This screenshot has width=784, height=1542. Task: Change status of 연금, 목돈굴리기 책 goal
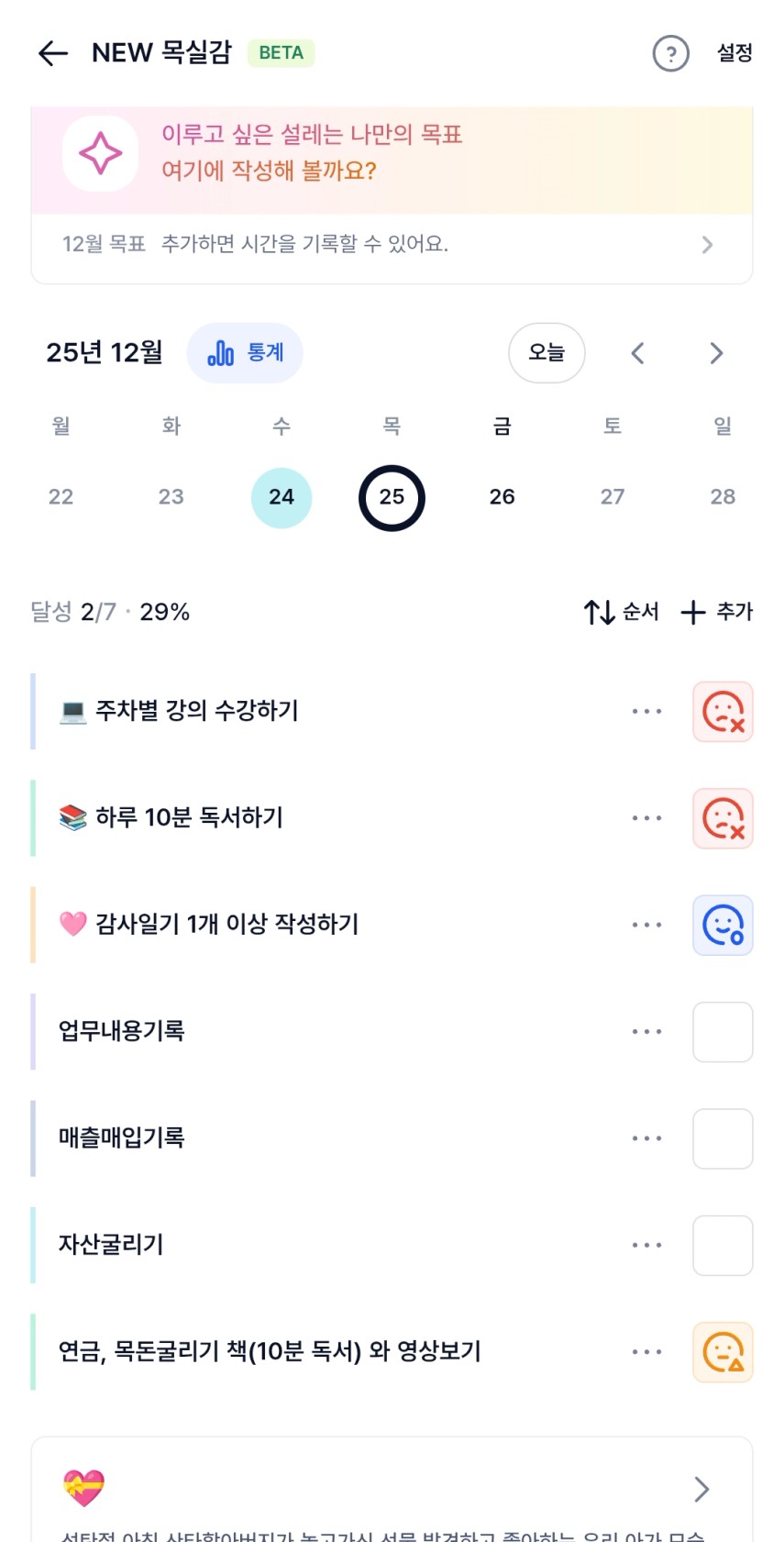(723, 1352)
